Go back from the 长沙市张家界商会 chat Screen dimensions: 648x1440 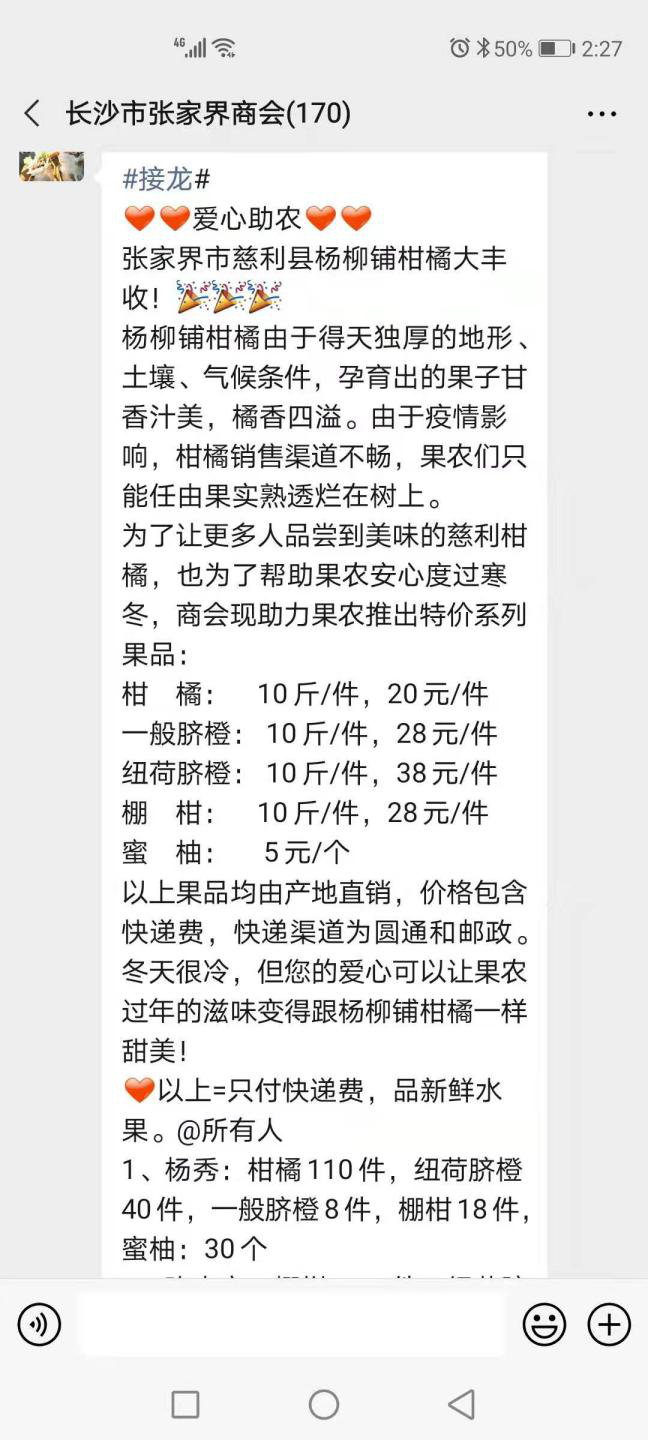[x=32, y=113]
